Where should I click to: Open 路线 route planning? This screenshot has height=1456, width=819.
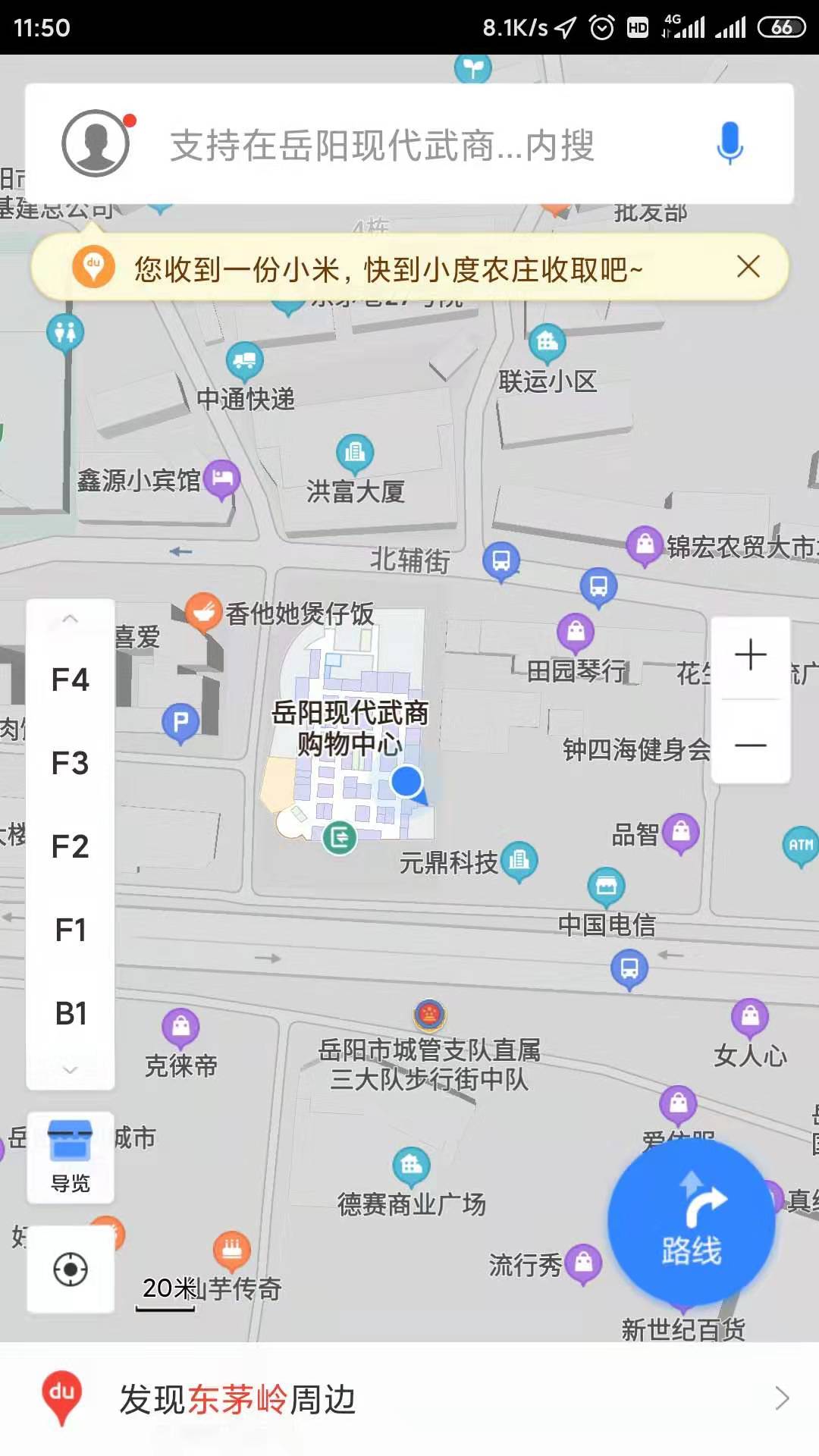pyautogui.click(x=692, y=1222)
